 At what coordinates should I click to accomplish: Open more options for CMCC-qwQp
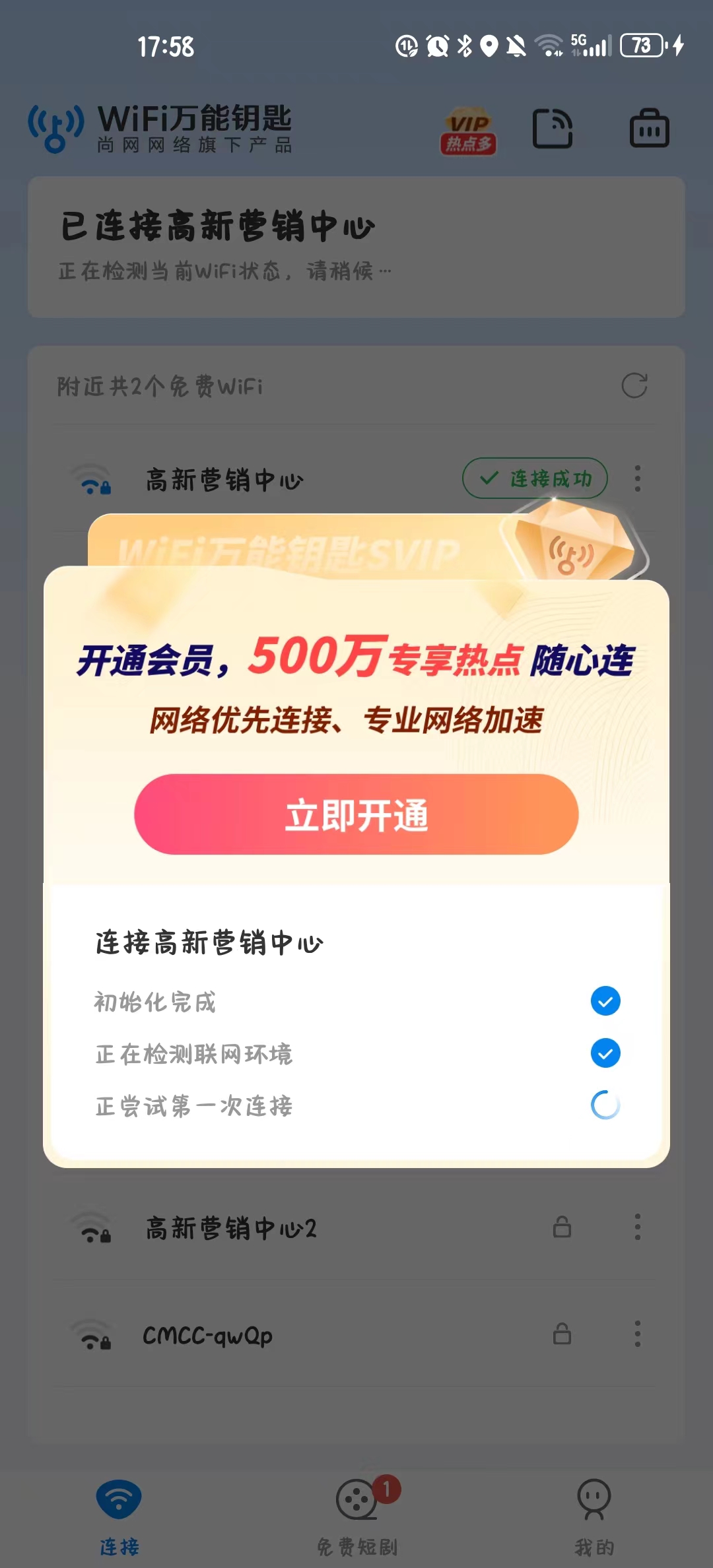637,1334
